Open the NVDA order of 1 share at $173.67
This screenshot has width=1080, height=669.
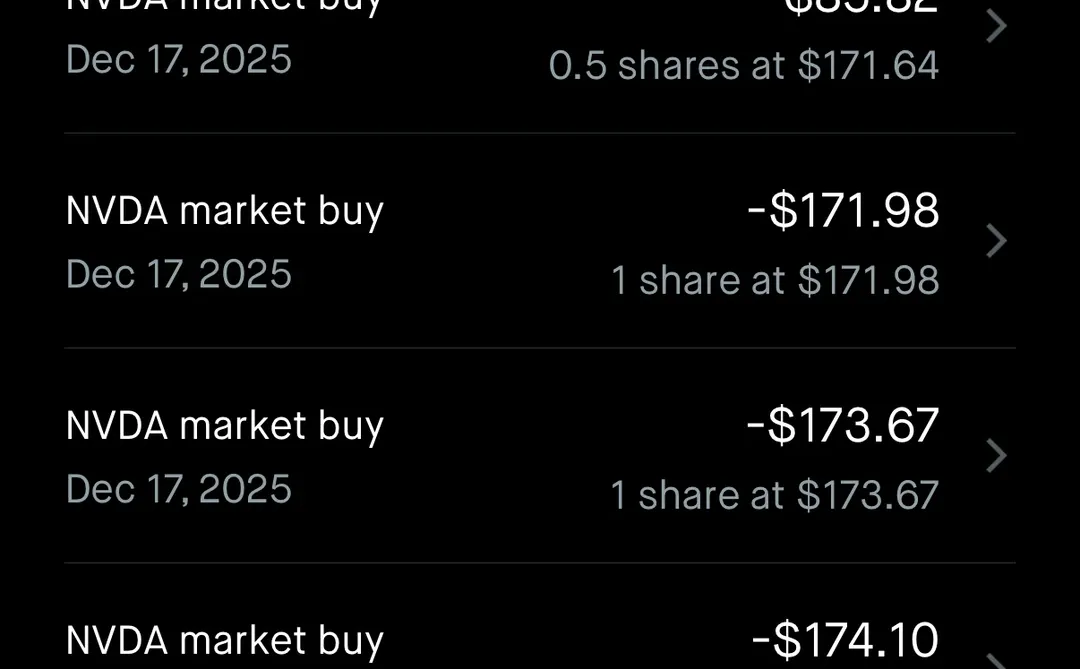[x=540, y=456]
